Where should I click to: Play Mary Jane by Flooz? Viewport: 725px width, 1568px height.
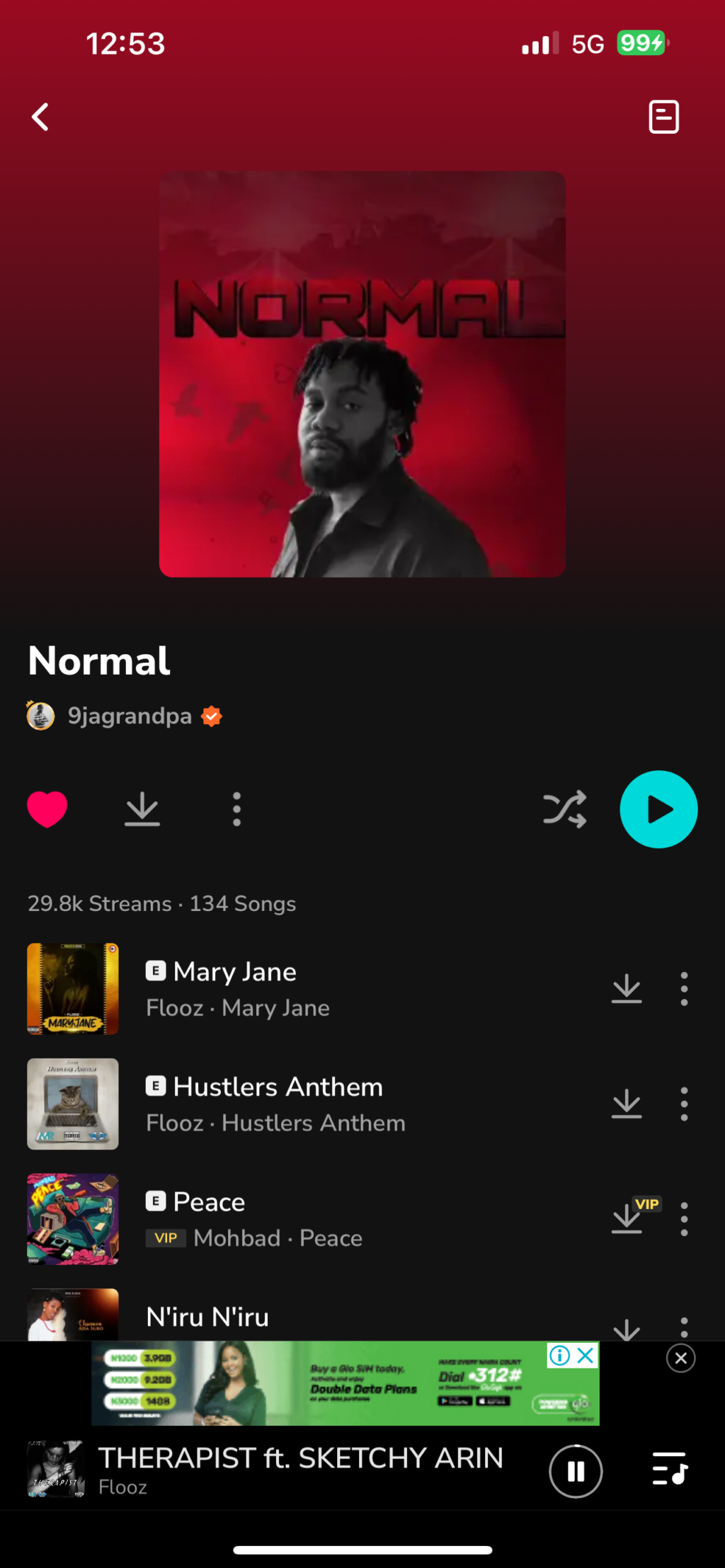(x=283, y=988)
